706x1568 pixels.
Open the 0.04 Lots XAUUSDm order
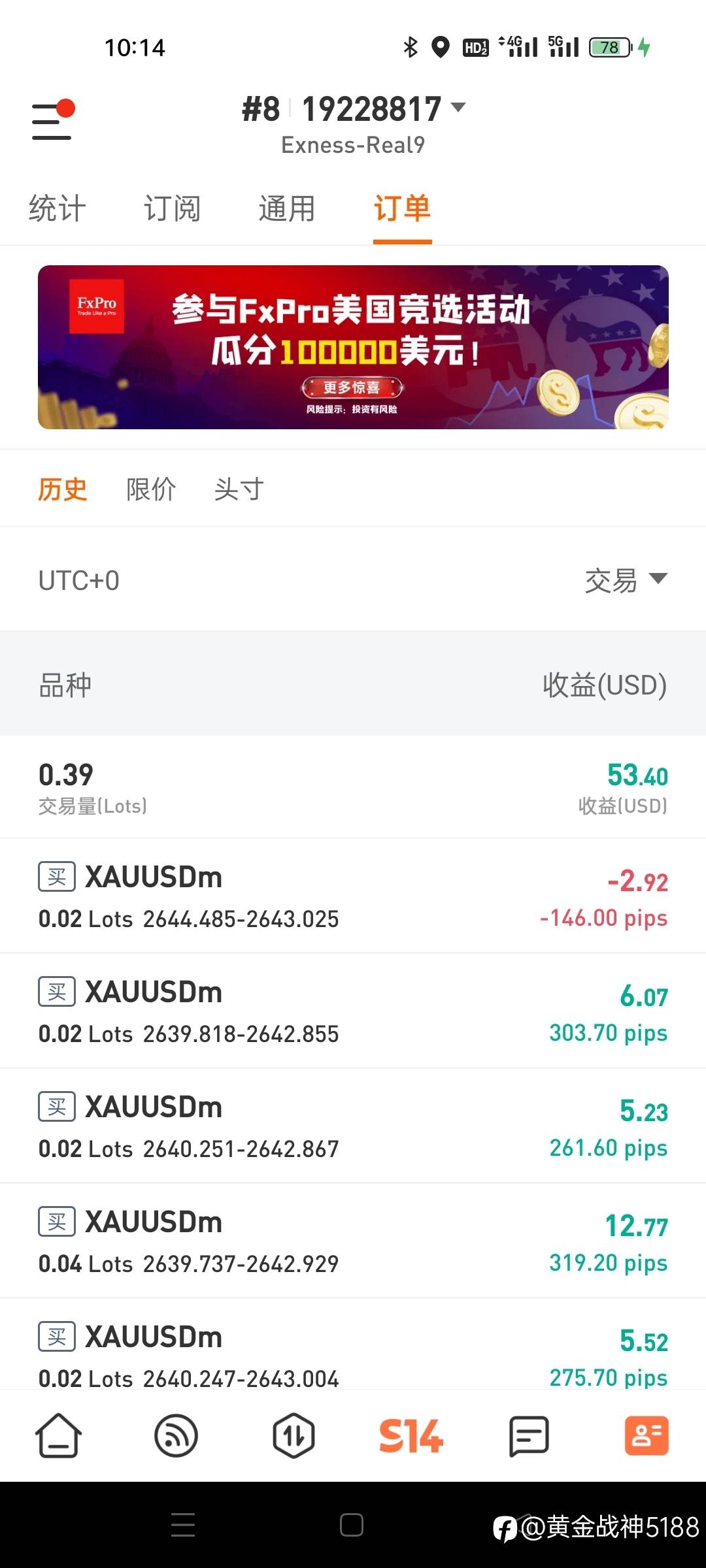[353, 1241]
